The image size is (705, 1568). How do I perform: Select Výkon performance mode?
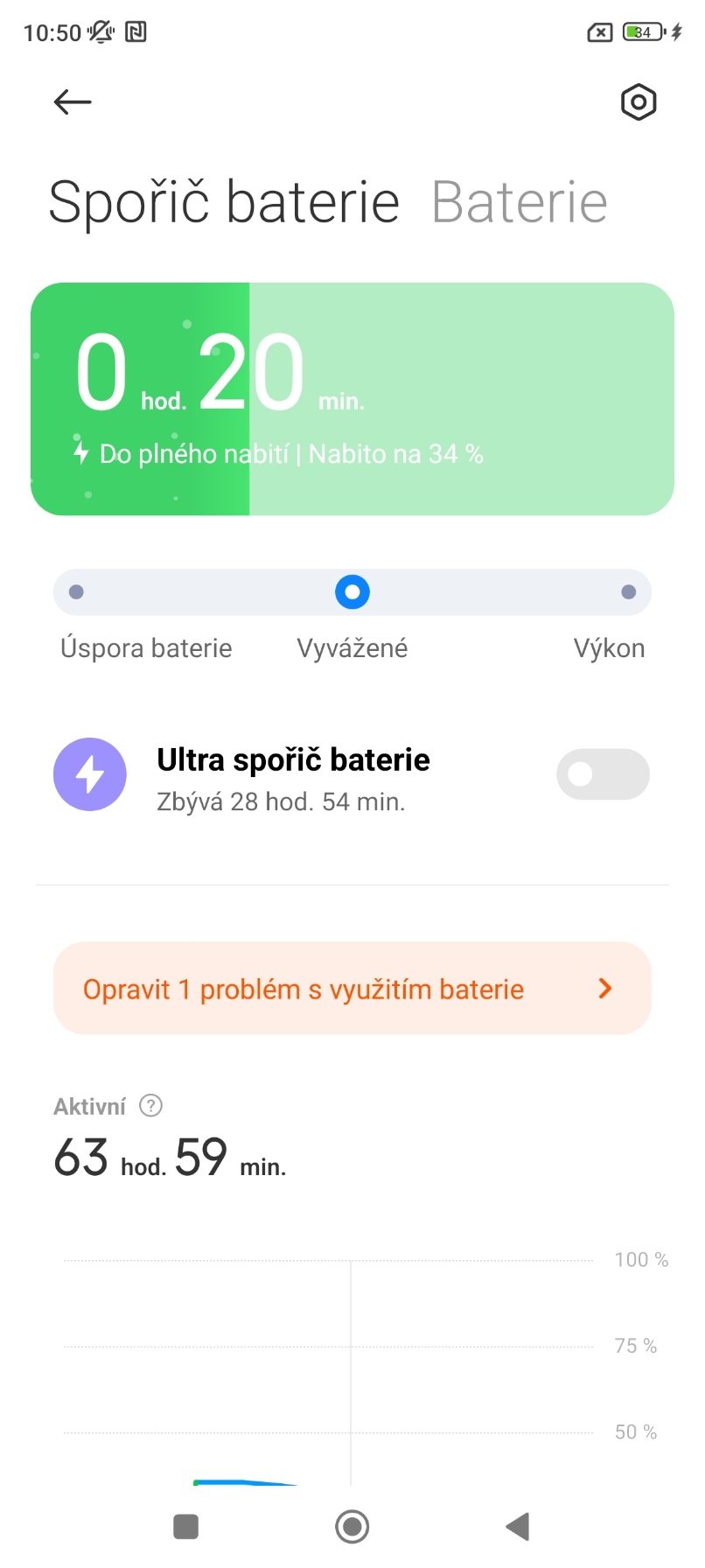click(x=628, y=592)
